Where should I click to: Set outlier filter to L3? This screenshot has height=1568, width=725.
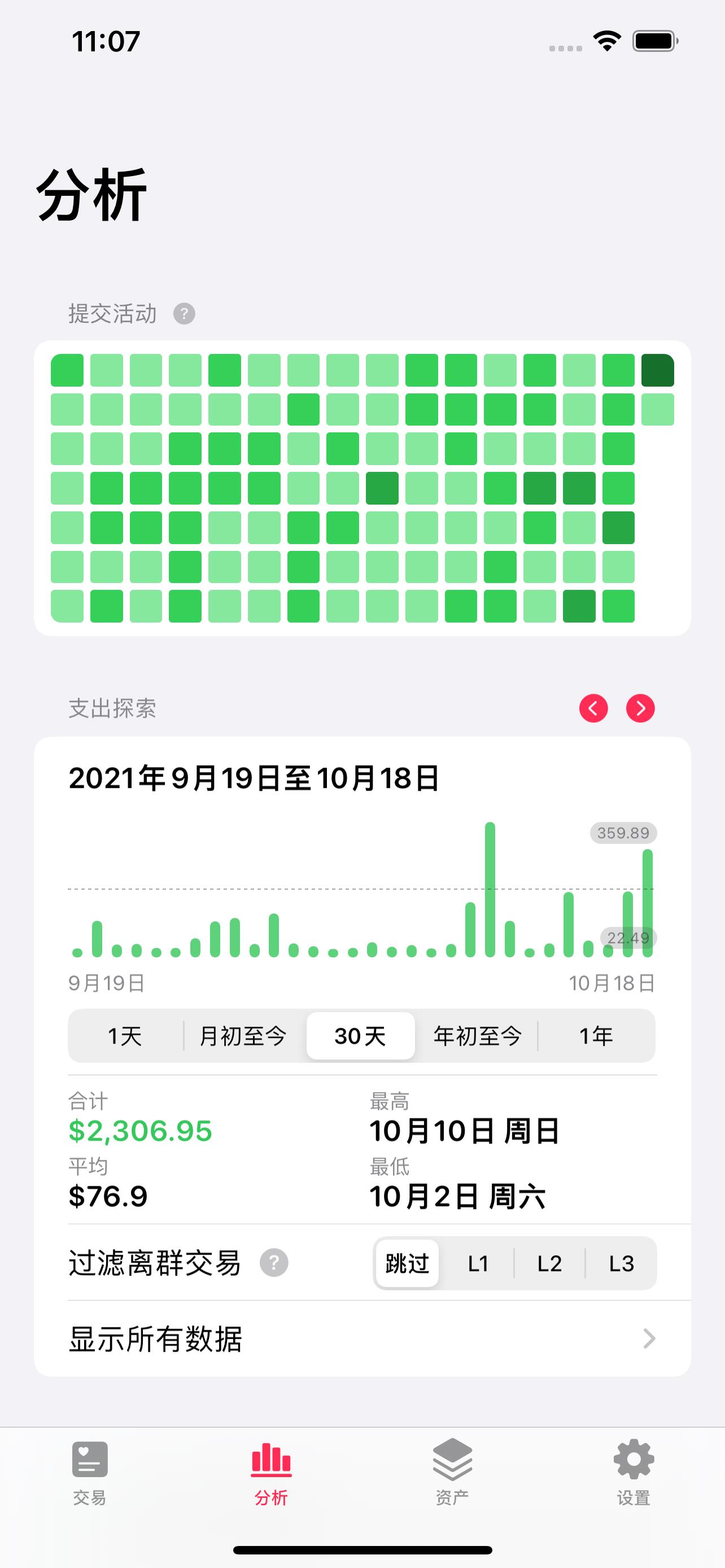622,1264
